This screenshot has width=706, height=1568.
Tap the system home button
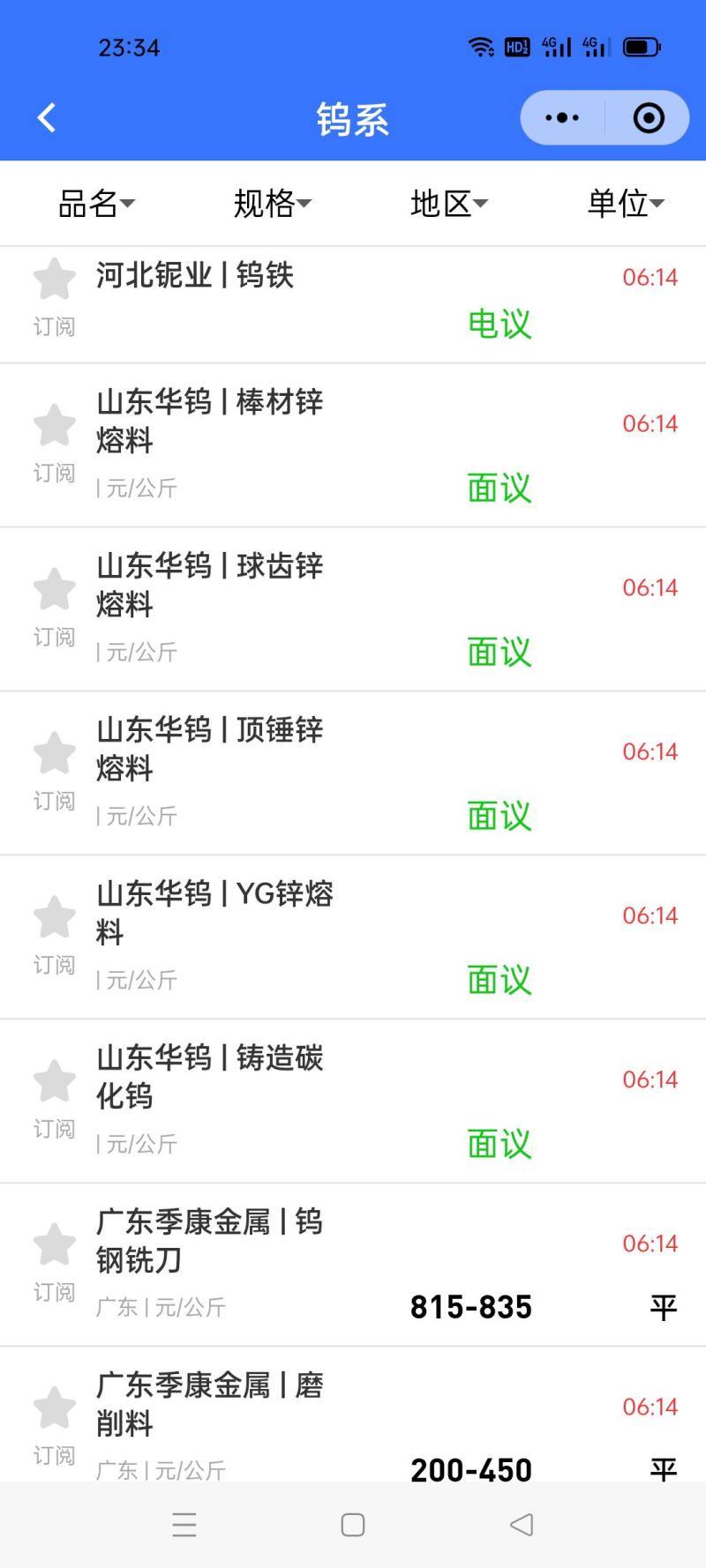tap(353, 1525)
